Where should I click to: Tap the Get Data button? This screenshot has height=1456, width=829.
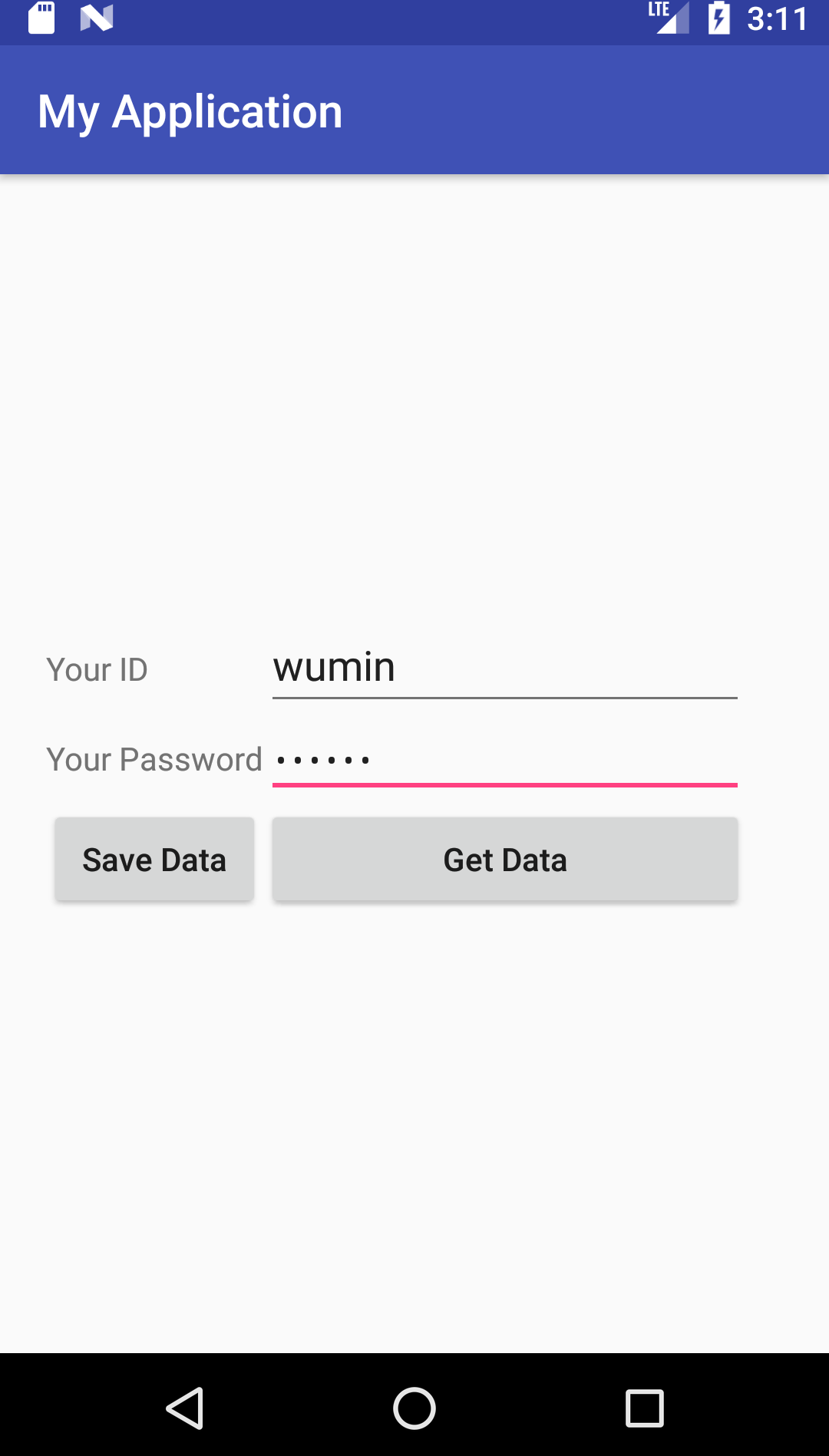(x=504, y=859)
